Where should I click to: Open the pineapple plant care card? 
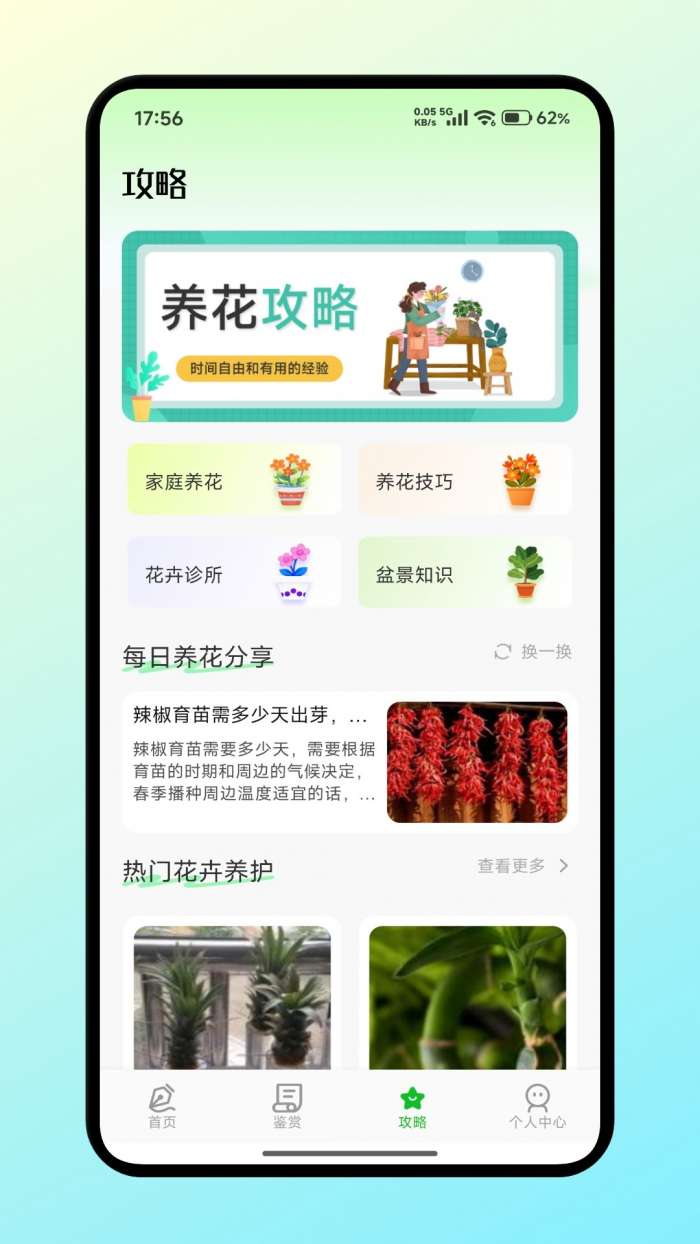[x=232, y=995]
